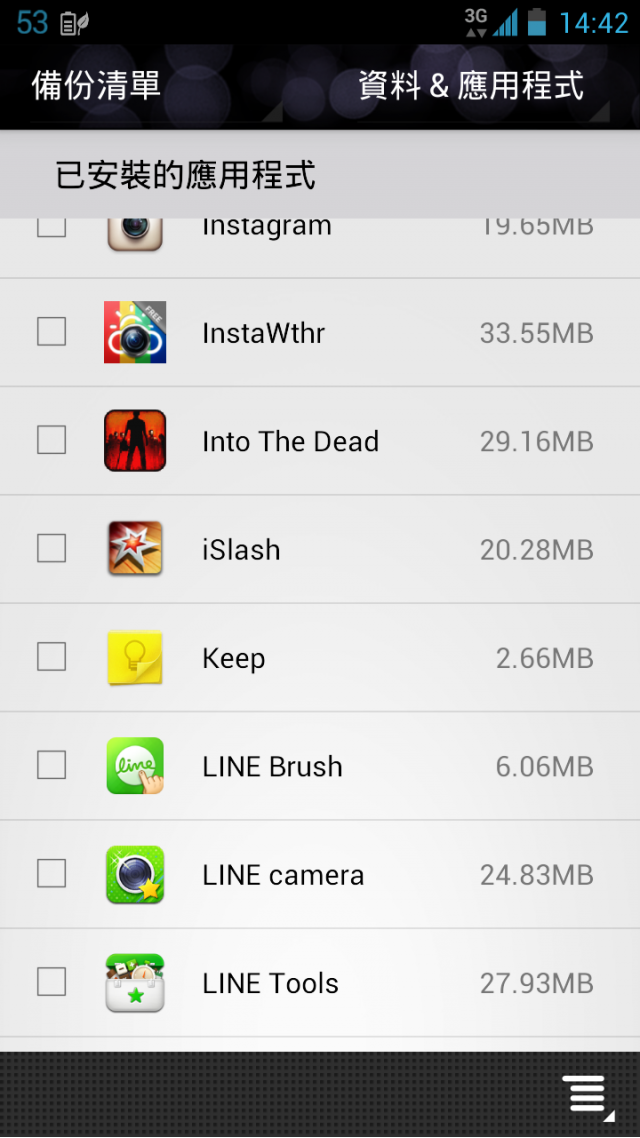
Task: Select the Into The Dead checkbox
Action: click(x=52, y=440)
